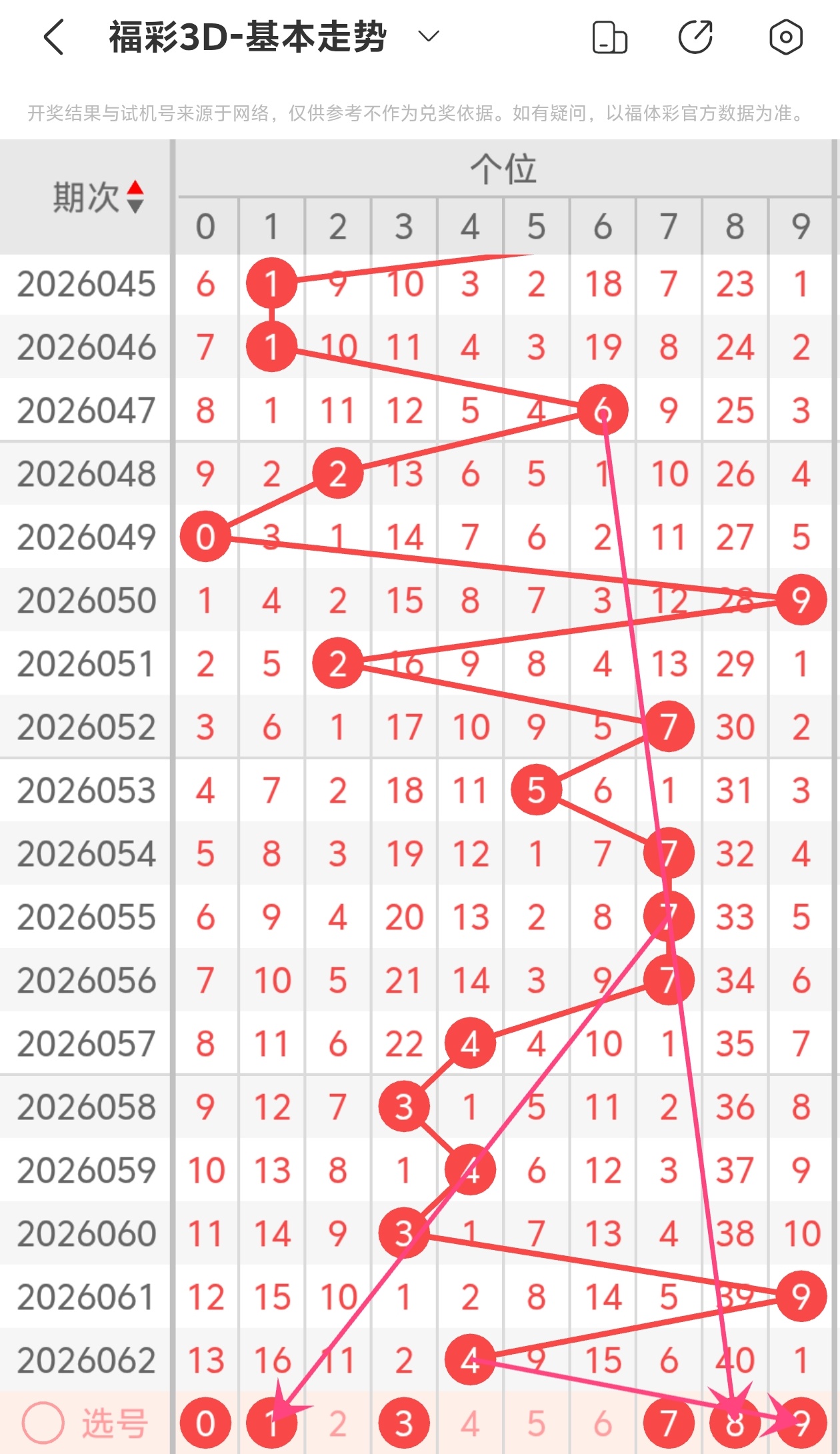Go back using the top-left arrow
Viewport: 840px width, 1454px height.
[54, 37]
